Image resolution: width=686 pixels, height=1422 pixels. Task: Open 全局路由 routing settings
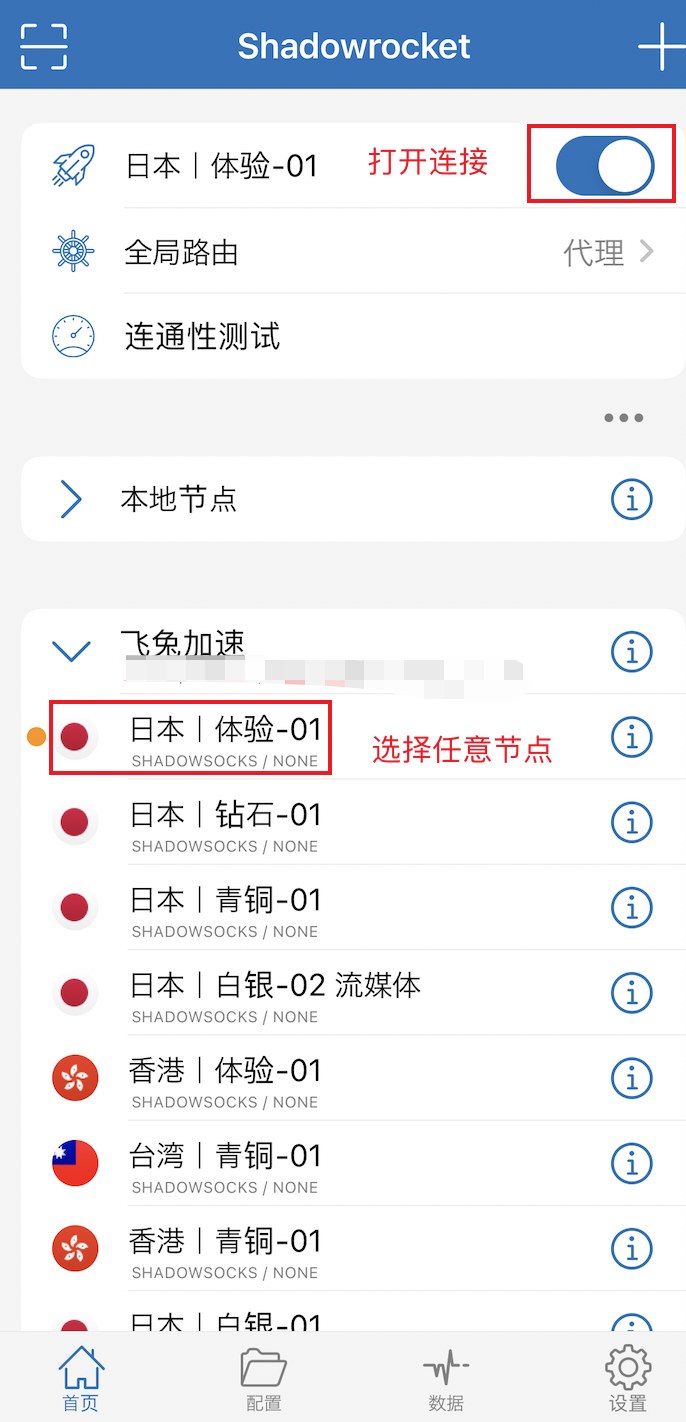point(350,252)
